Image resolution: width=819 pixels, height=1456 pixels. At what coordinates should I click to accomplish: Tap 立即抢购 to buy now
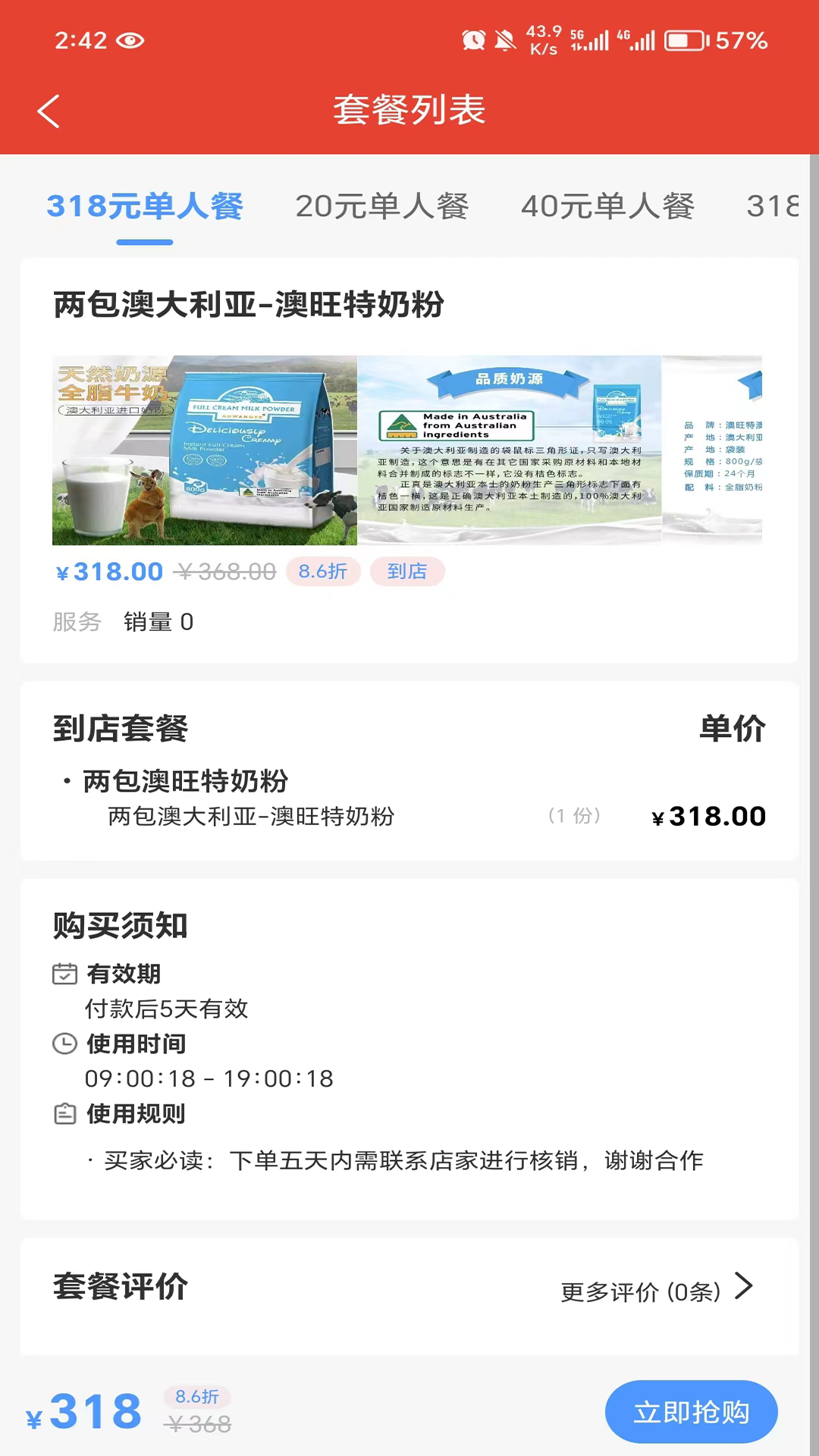[691, 1412]
